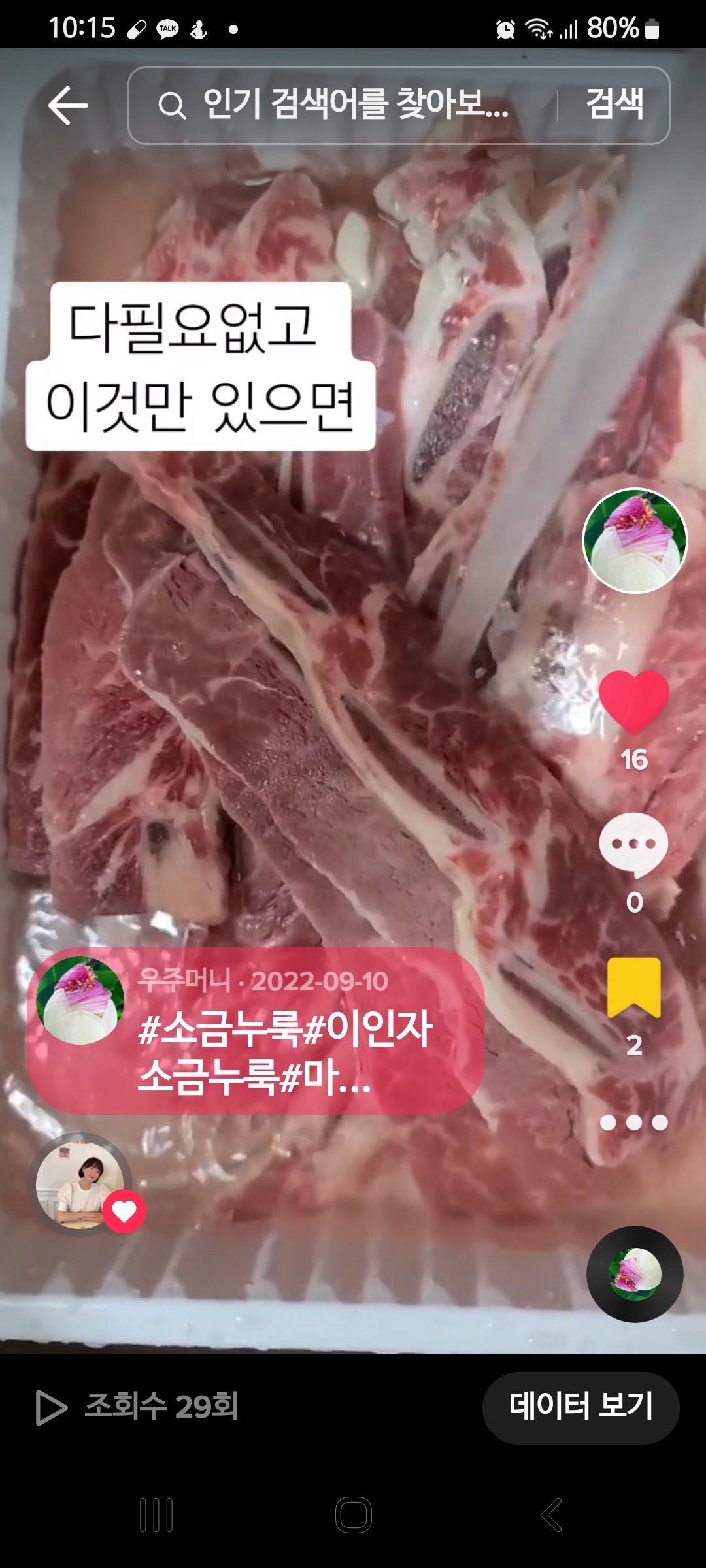Open the spinning sound disc
This screenshot has height=1568, width=706.
coord(635,1274)
